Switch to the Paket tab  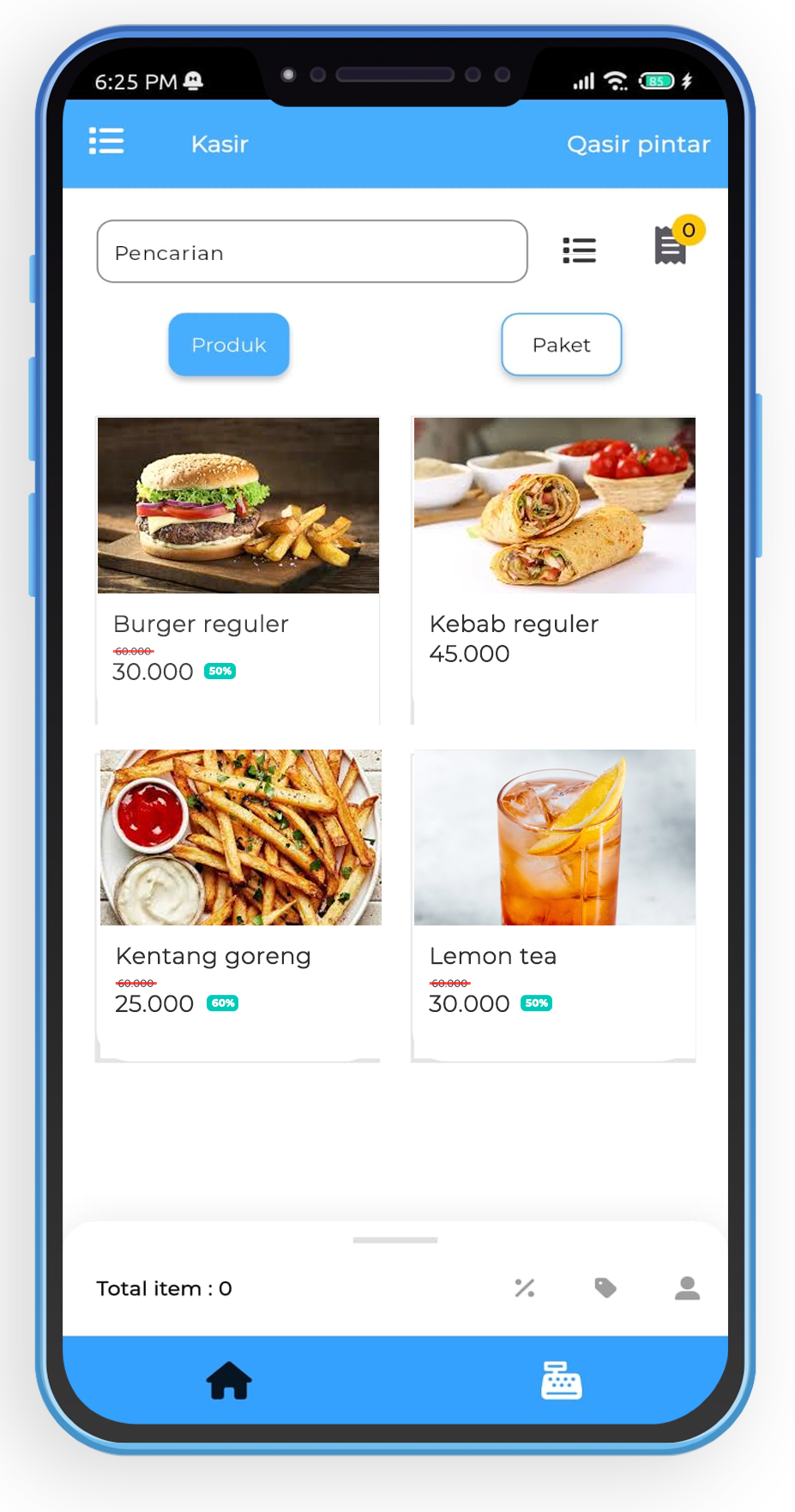(561, 345)
